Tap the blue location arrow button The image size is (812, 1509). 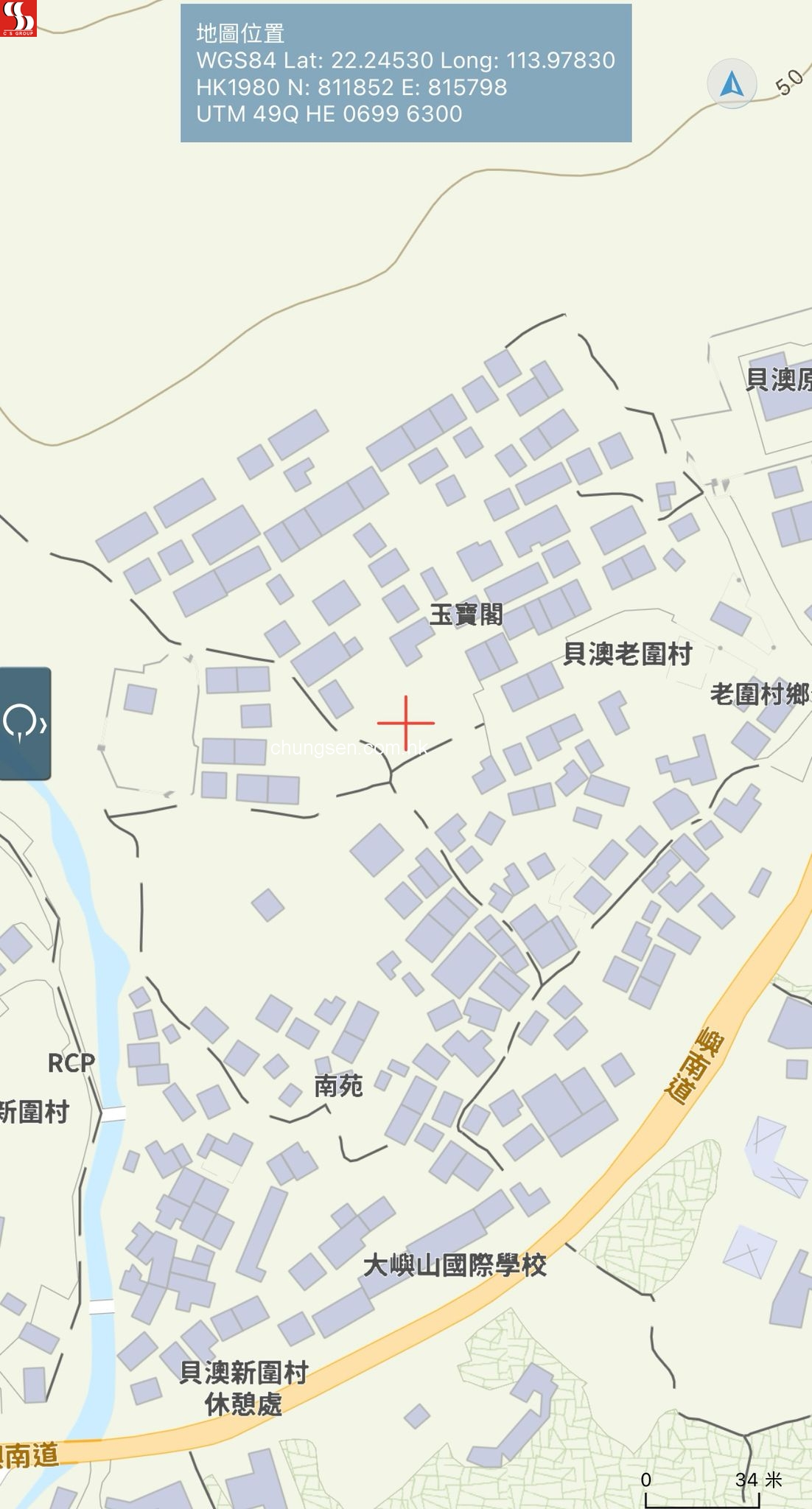[x=732, y=84]
